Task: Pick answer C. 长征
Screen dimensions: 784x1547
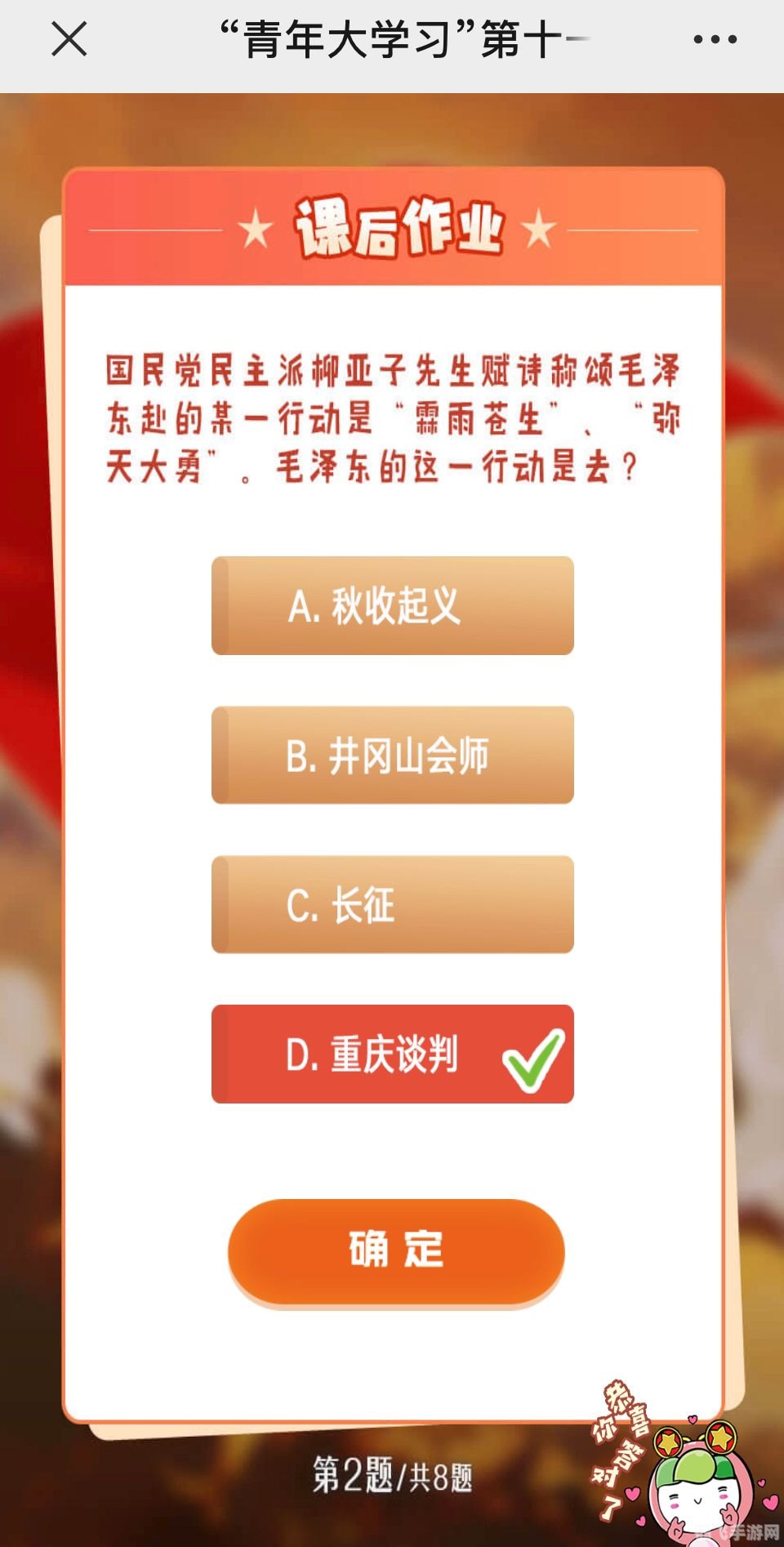Action: [392, 904]
